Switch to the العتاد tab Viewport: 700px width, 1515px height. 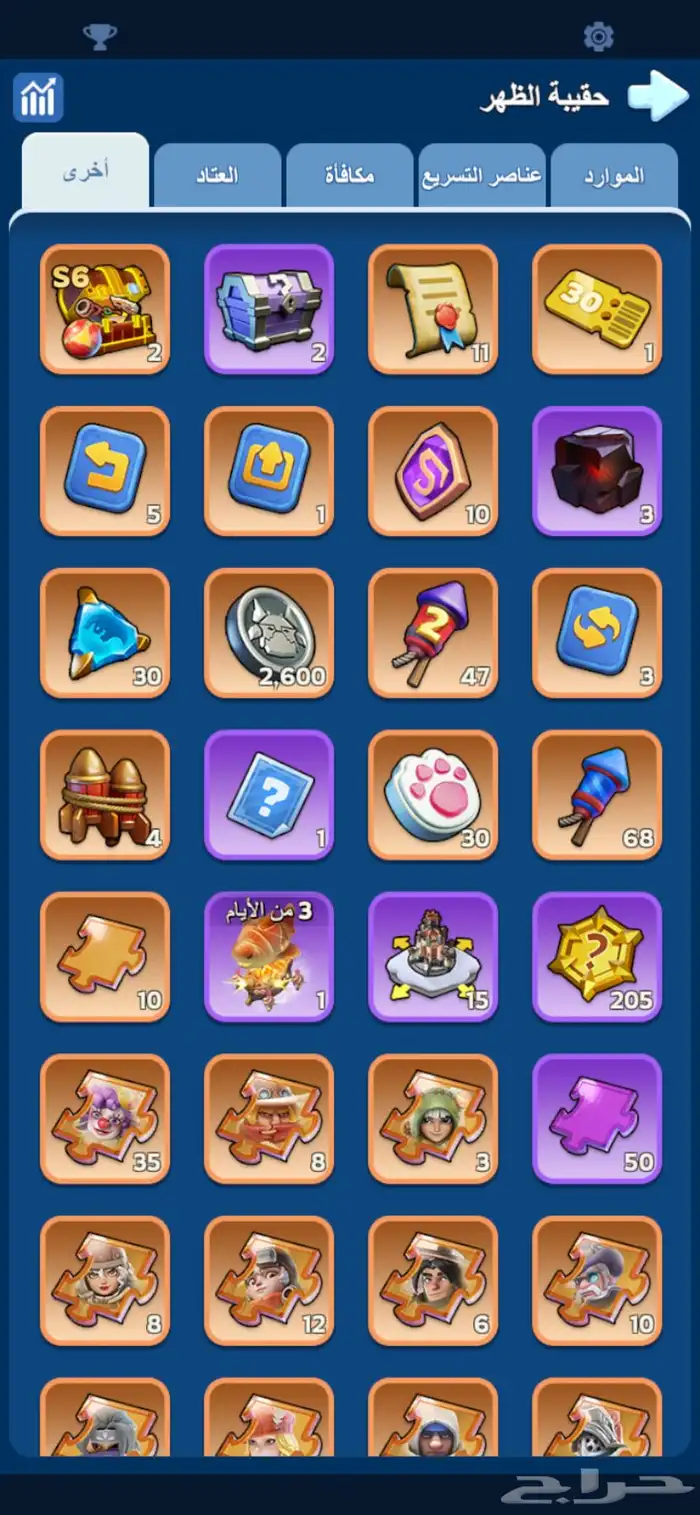pyautogui.click(x=217, y=176)
